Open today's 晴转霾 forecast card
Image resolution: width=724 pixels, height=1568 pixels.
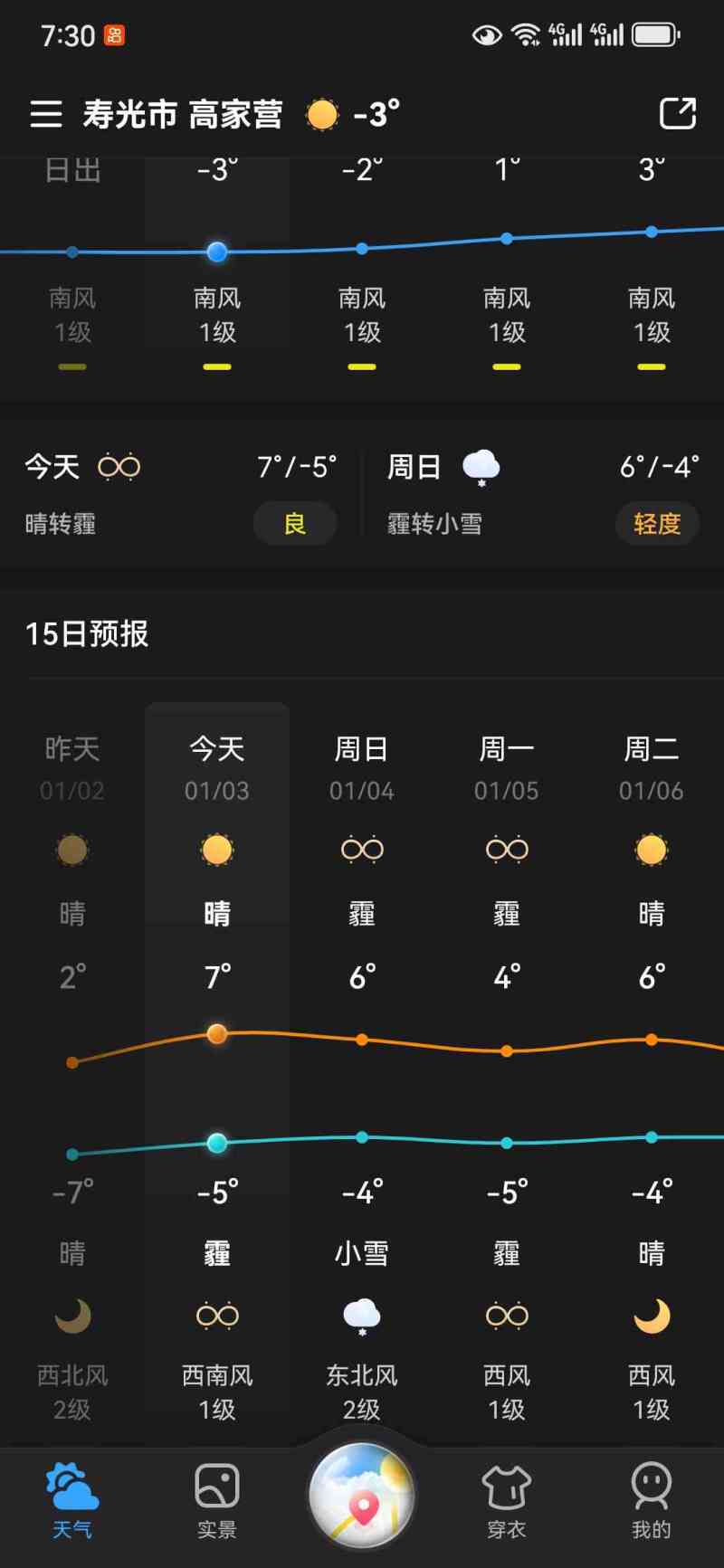click(x=136, y=494)
